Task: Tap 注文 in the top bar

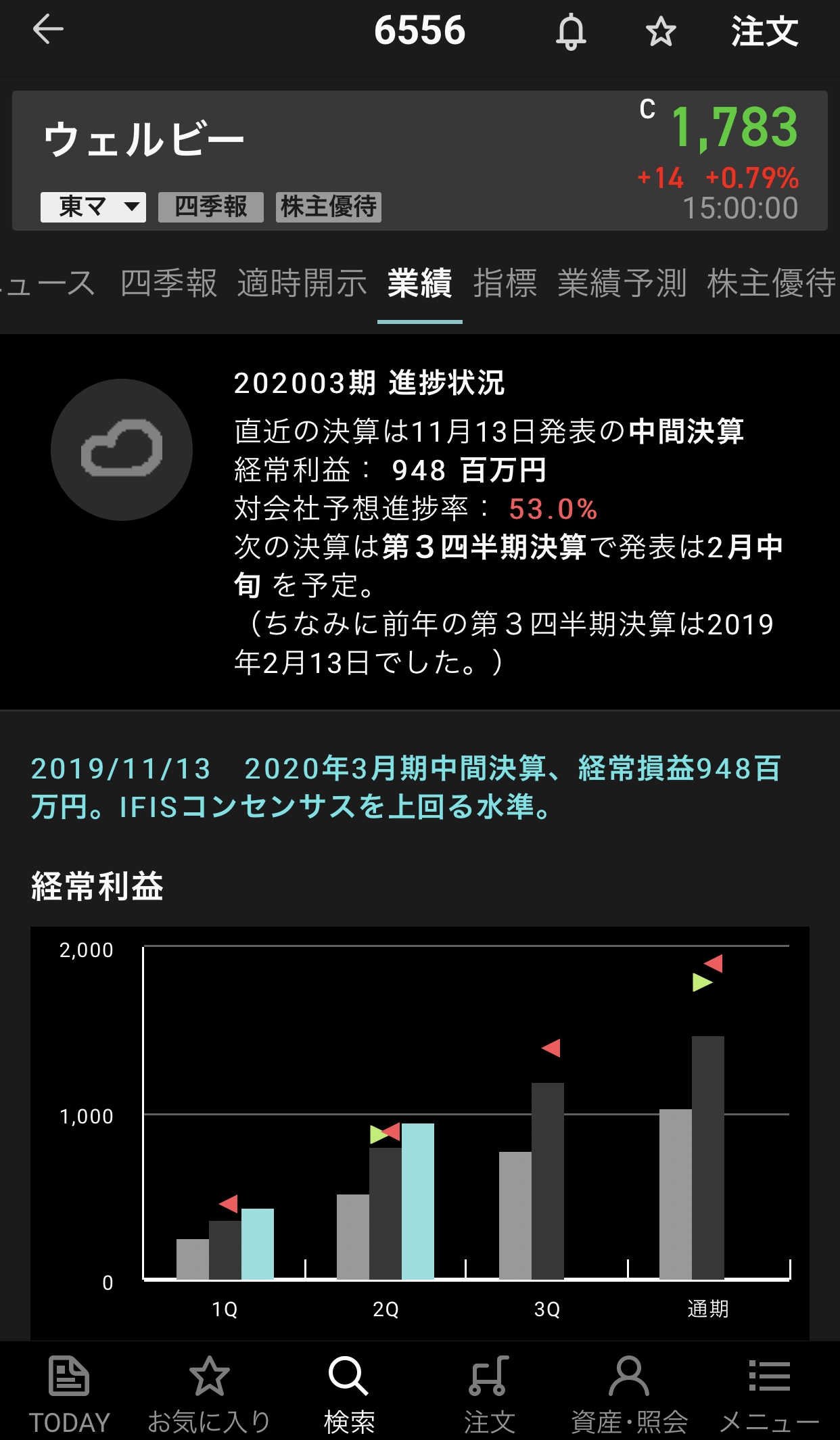Action: pyautogui.click(x=764, y=32)
